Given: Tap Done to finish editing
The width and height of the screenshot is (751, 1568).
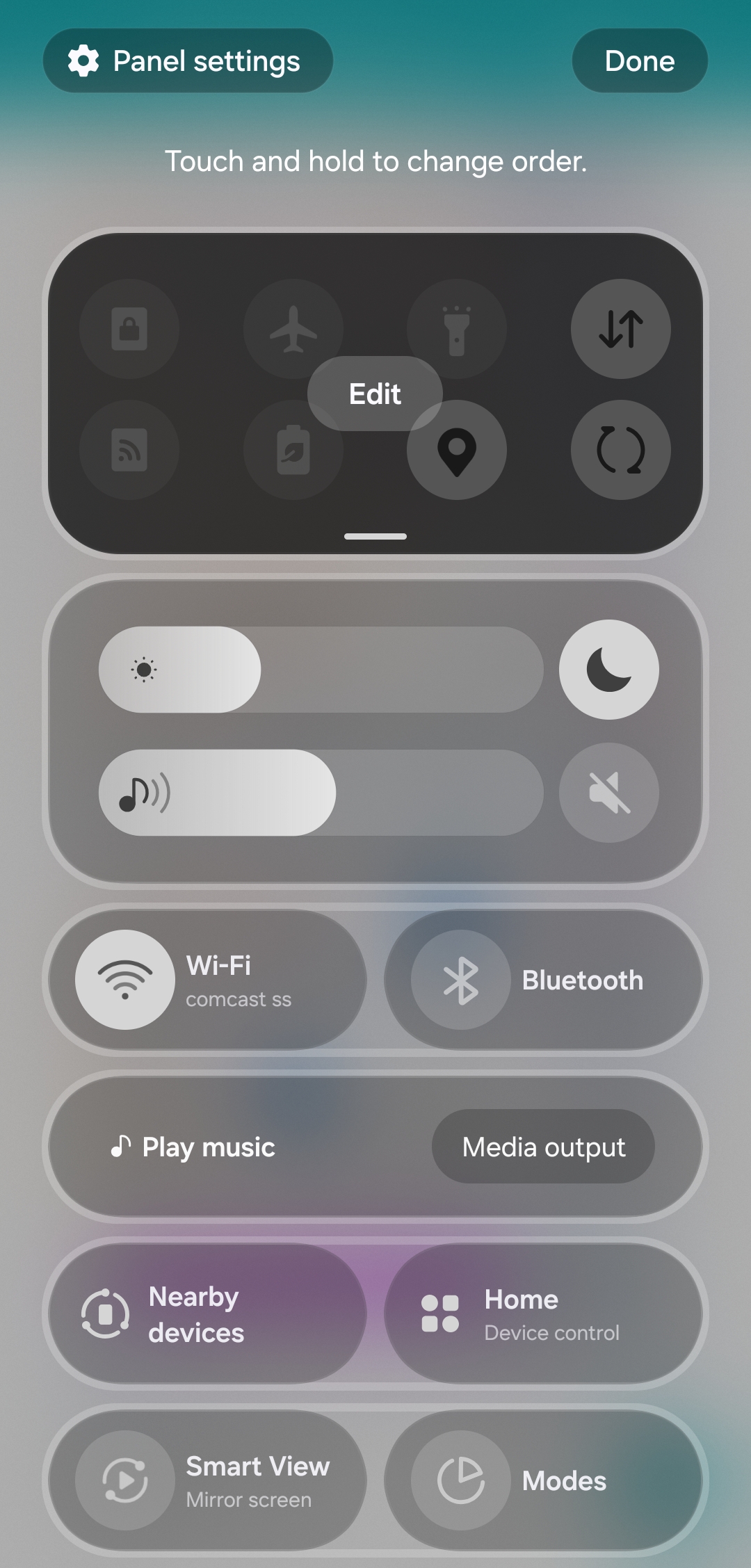Looking at the screenshot, I should [x=639, y=61].
